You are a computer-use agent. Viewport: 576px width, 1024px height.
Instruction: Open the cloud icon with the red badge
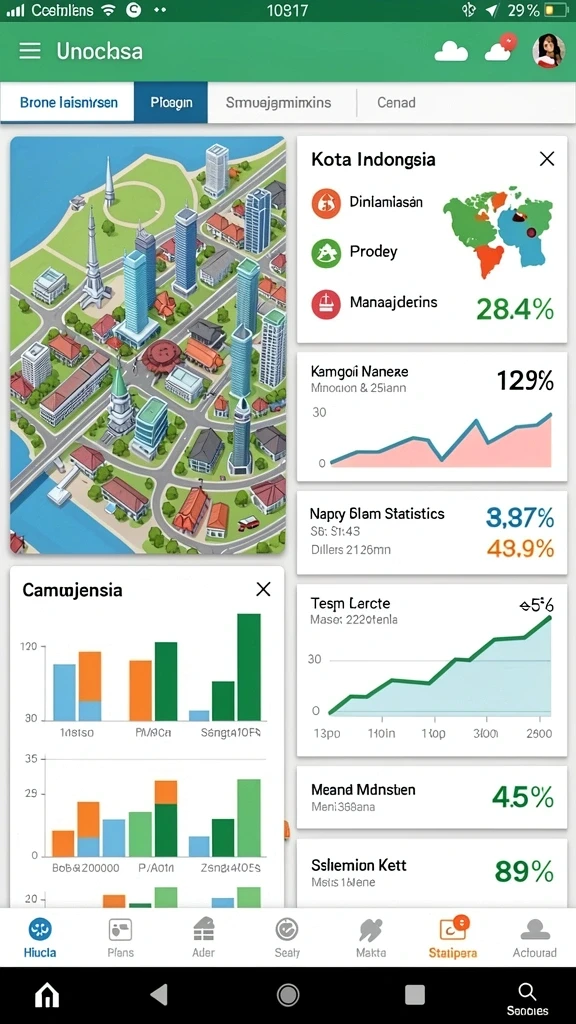[x=500, y=49]
